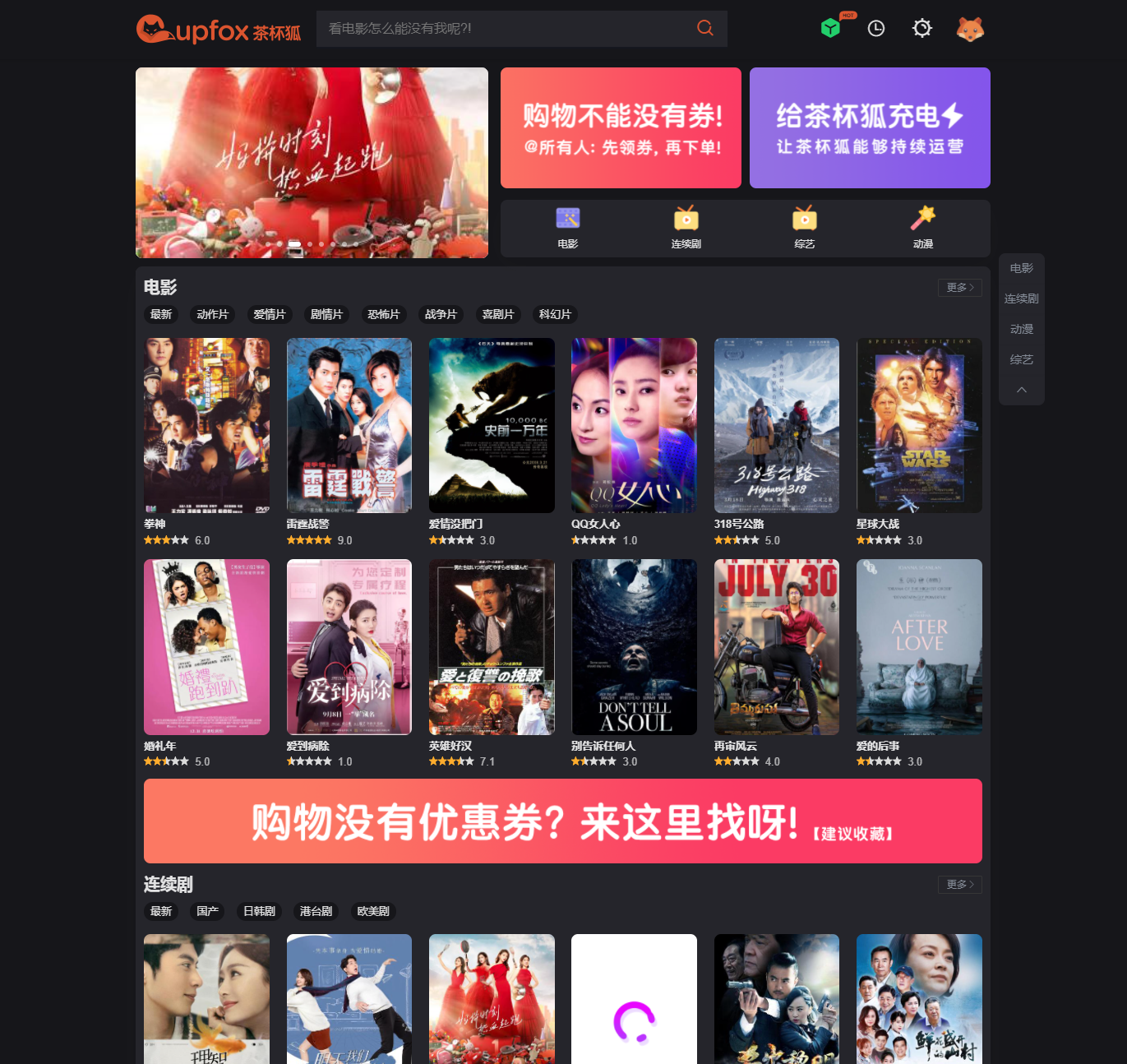Screen dimensions: 1127x1064
Task: Open the fox profile avatar
Action: click(970, 29)
